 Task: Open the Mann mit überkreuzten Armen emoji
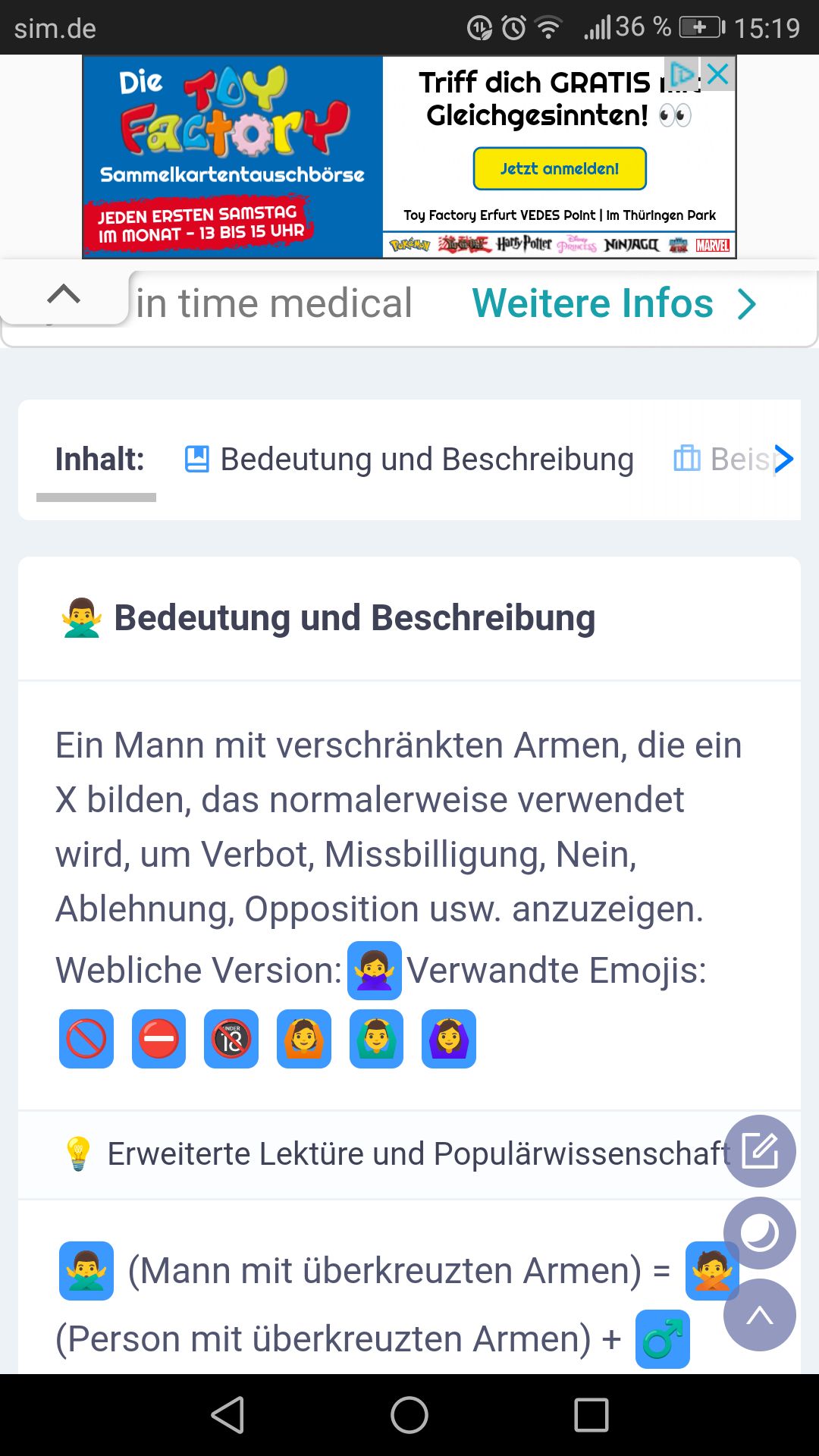coord(86,1271)
